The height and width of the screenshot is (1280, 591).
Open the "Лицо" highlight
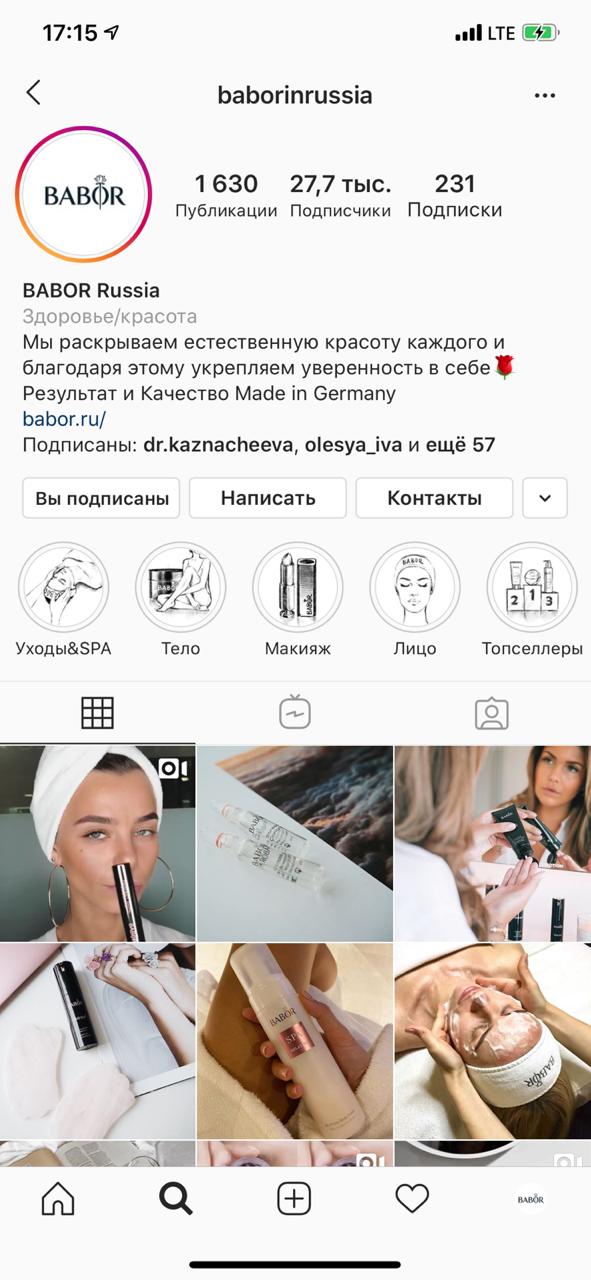[x=415, y=600]
